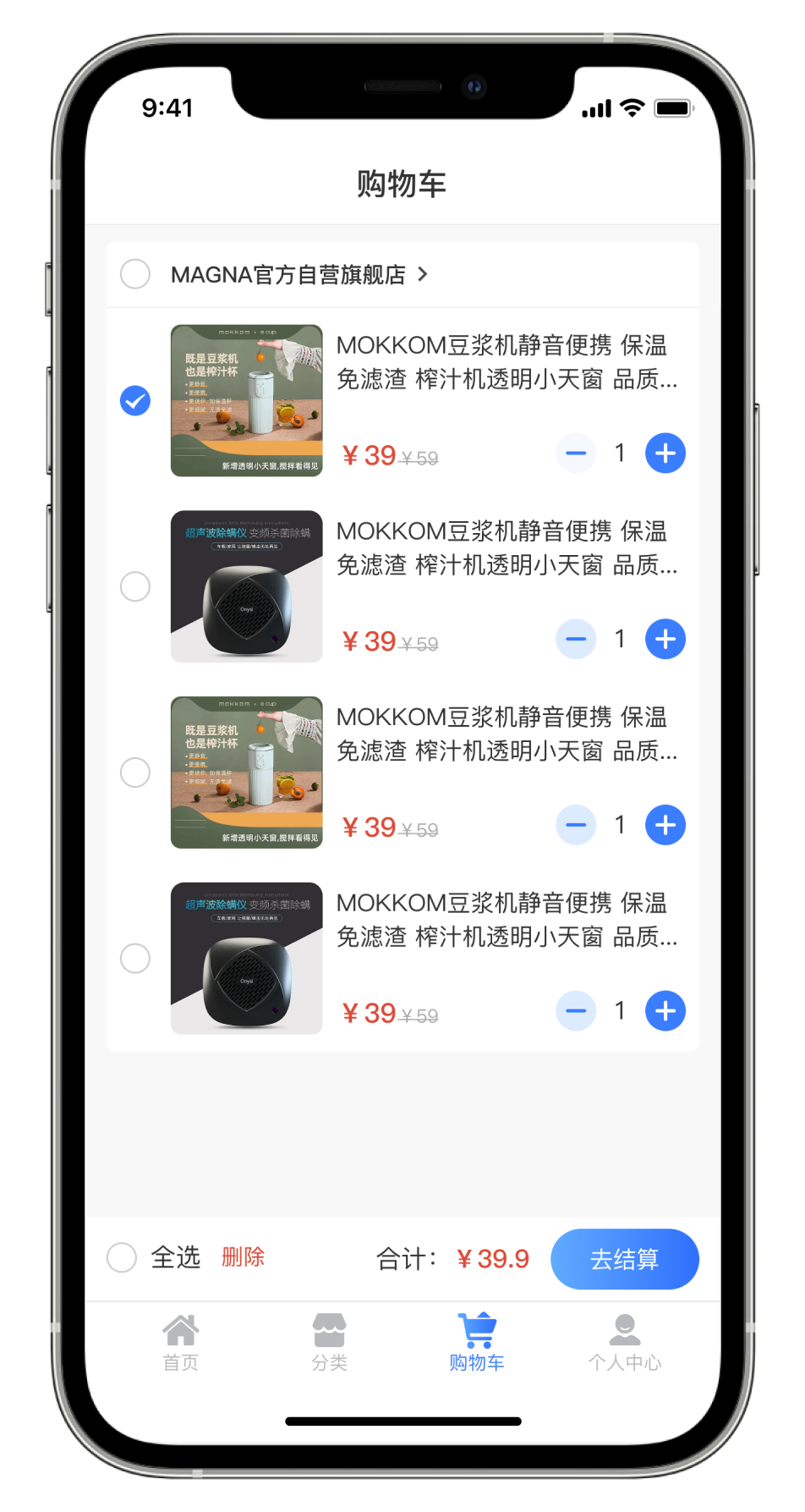The image size is (805, 1512).
Task: Switch to the 首页 home tab
Action: tap(180, 1342)
